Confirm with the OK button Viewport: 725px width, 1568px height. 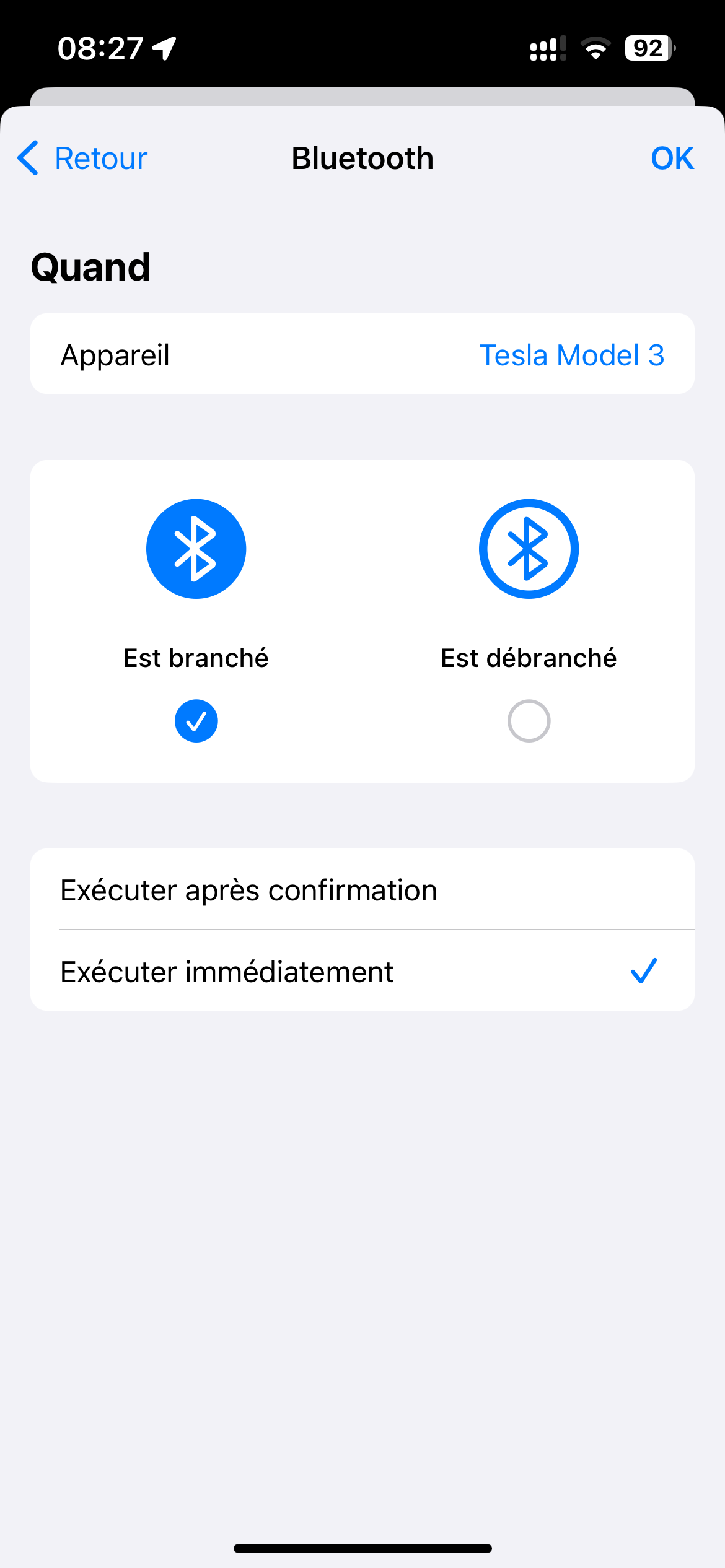(x=672, y=159)
